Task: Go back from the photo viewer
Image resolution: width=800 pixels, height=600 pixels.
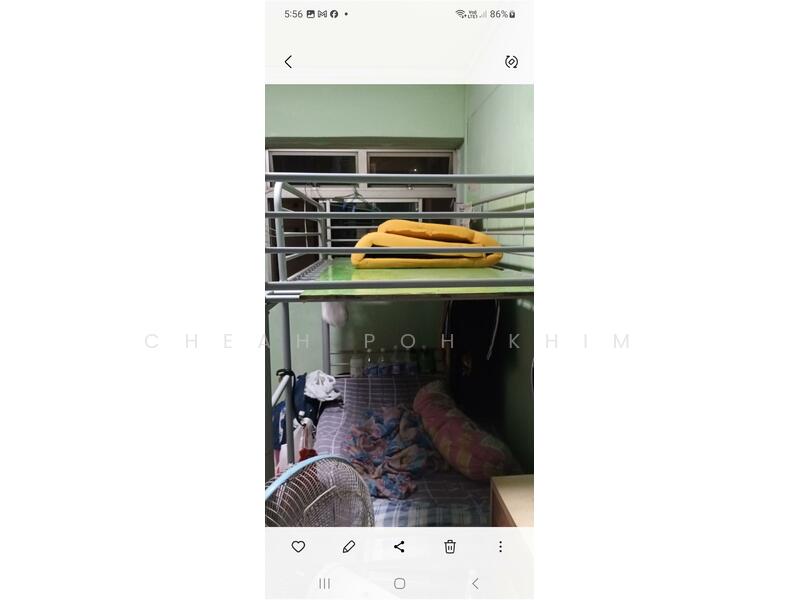Action: [x=288, y=62]
